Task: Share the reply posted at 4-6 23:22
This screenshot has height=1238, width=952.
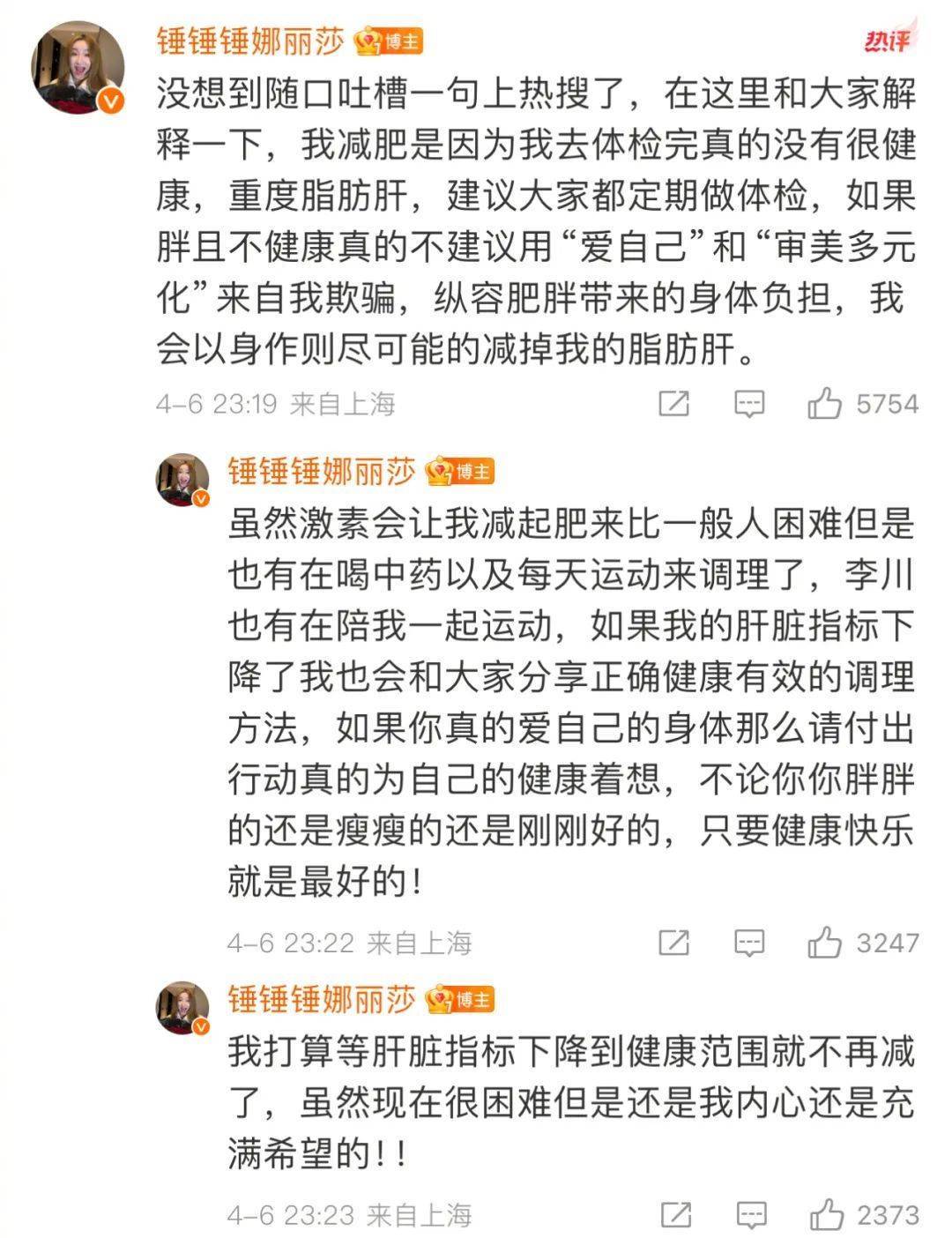Action: [673, 943]
